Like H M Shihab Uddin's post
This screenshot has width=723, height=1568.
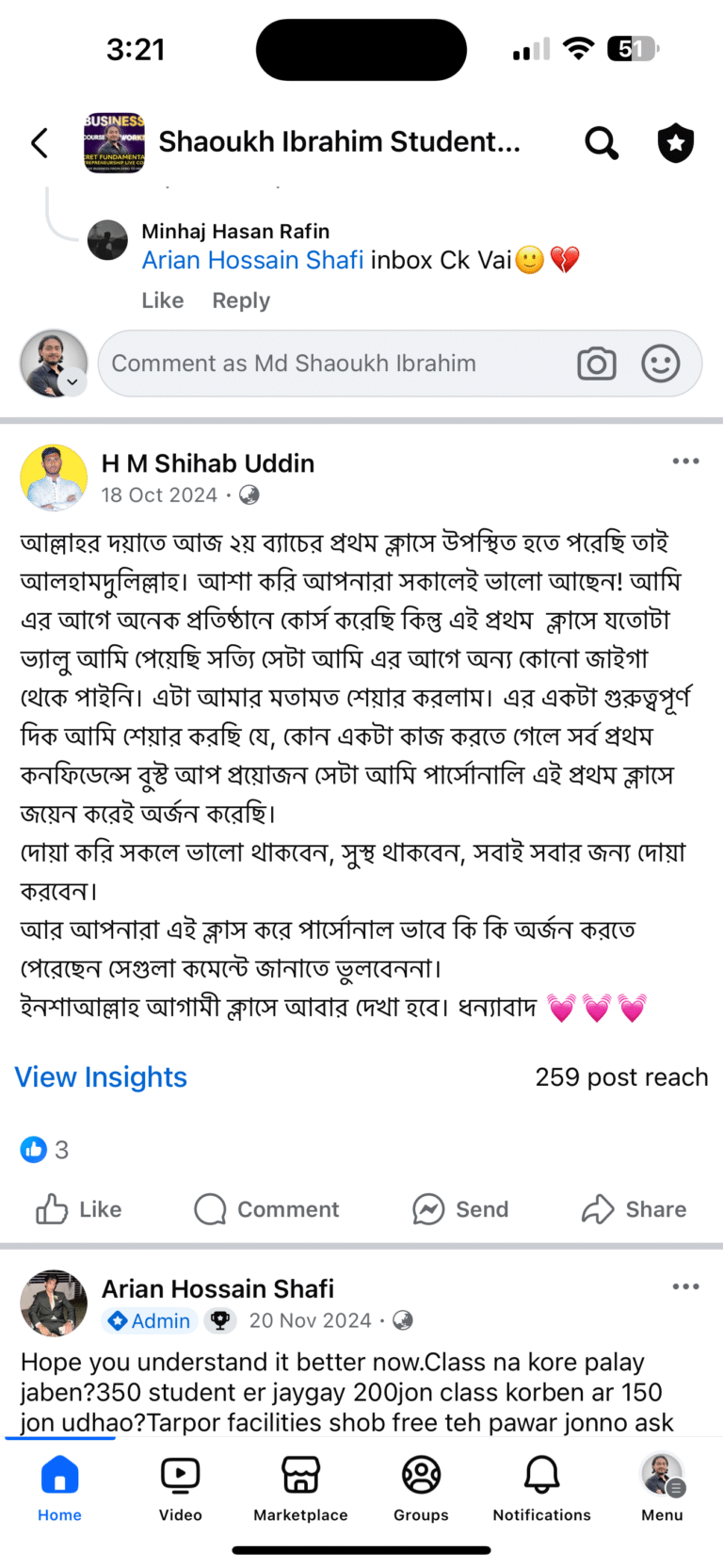79,1209
